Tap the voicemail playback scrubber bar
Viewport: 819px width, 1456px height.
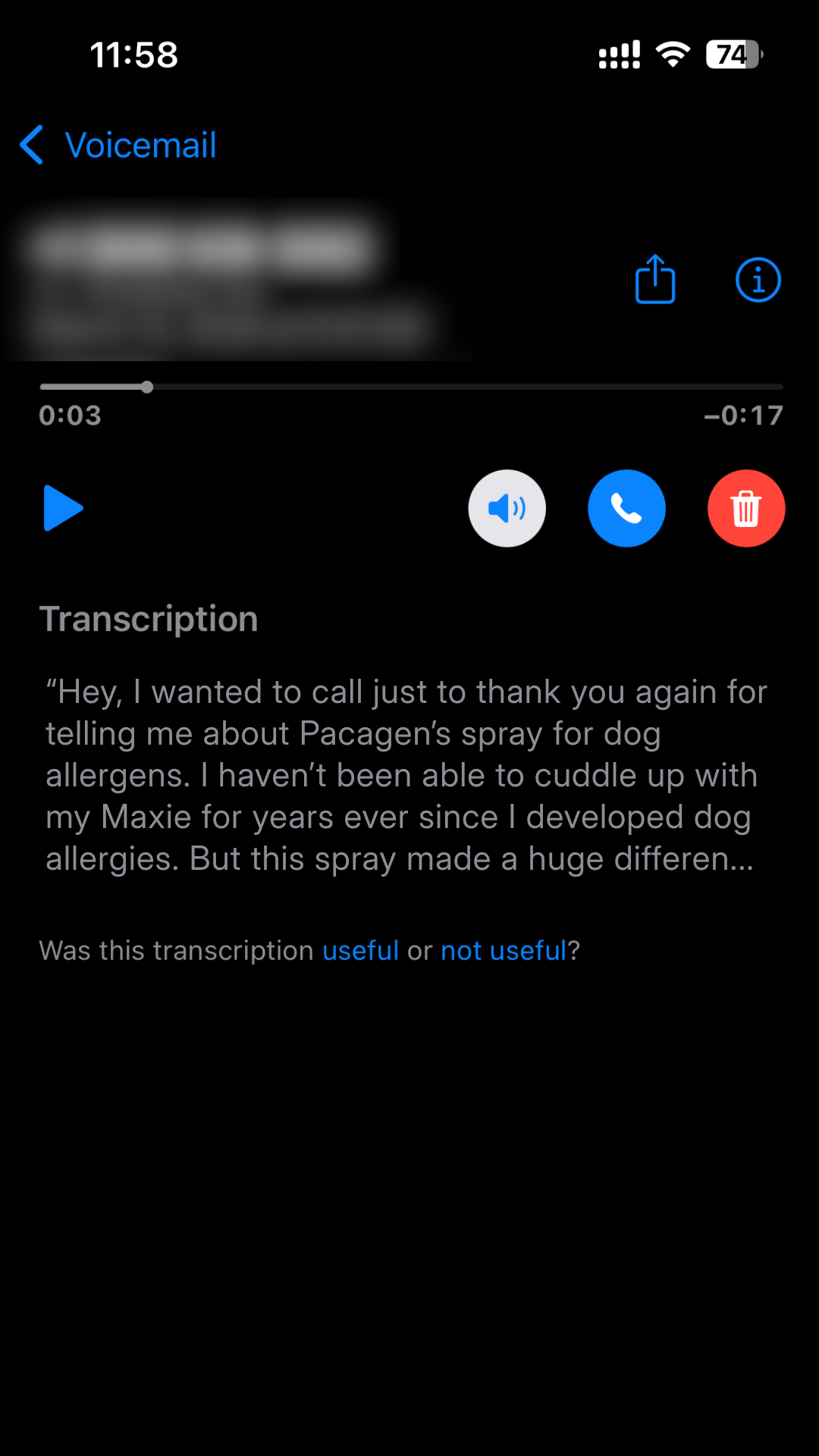click(411, 387)
